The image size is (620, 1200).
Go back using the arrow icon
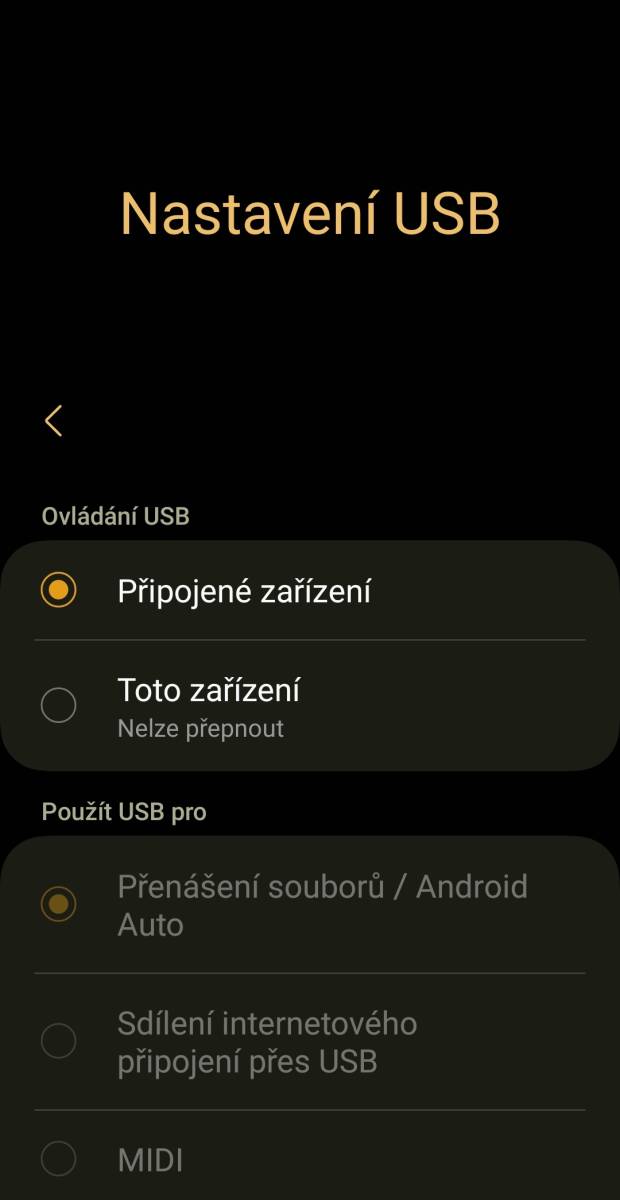[x=54, y=421]
